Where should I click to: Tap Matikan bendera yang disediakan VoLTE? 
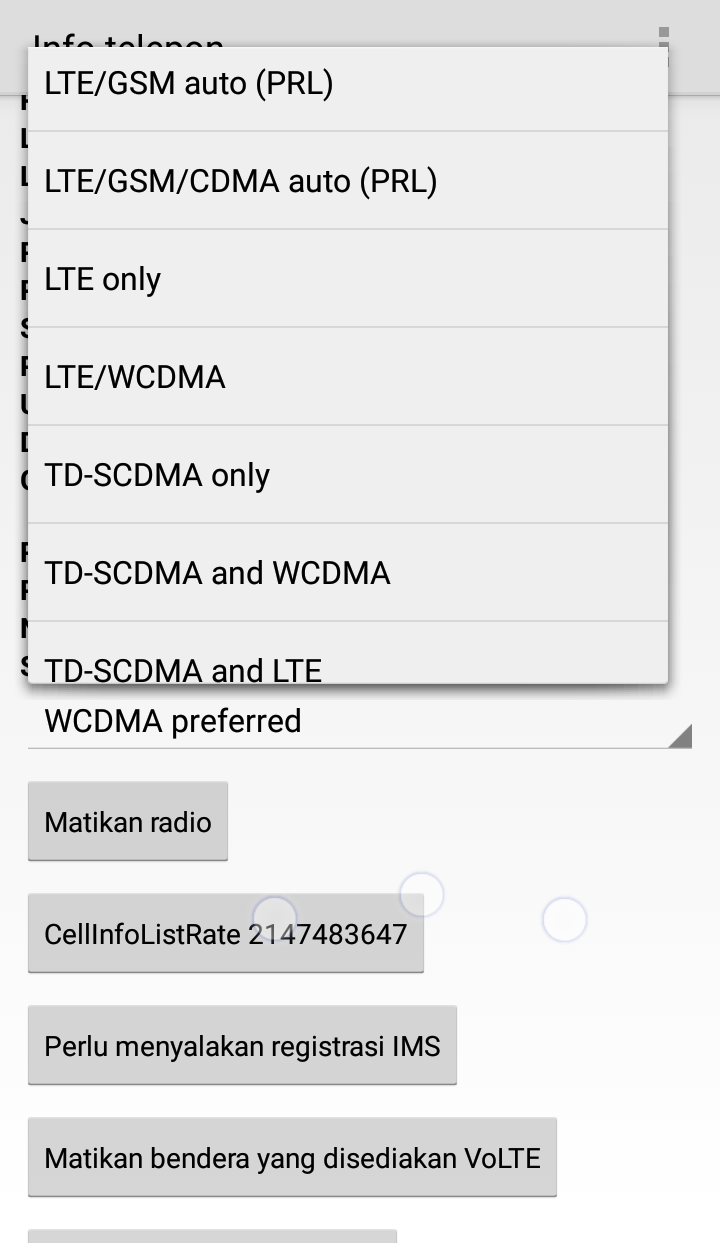point(292,1158)
